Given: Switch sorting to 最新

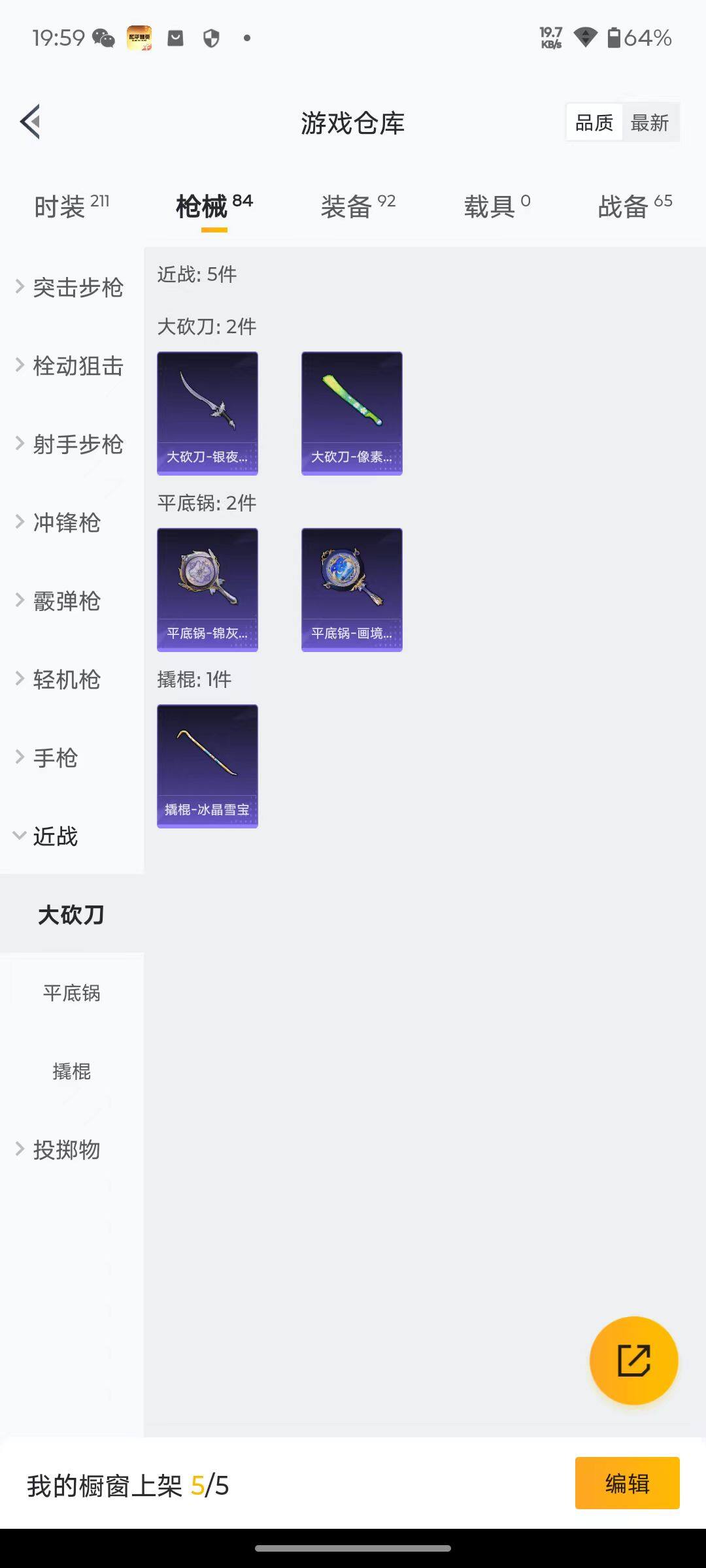Looking at the screenshot, I should pos(650,122).
